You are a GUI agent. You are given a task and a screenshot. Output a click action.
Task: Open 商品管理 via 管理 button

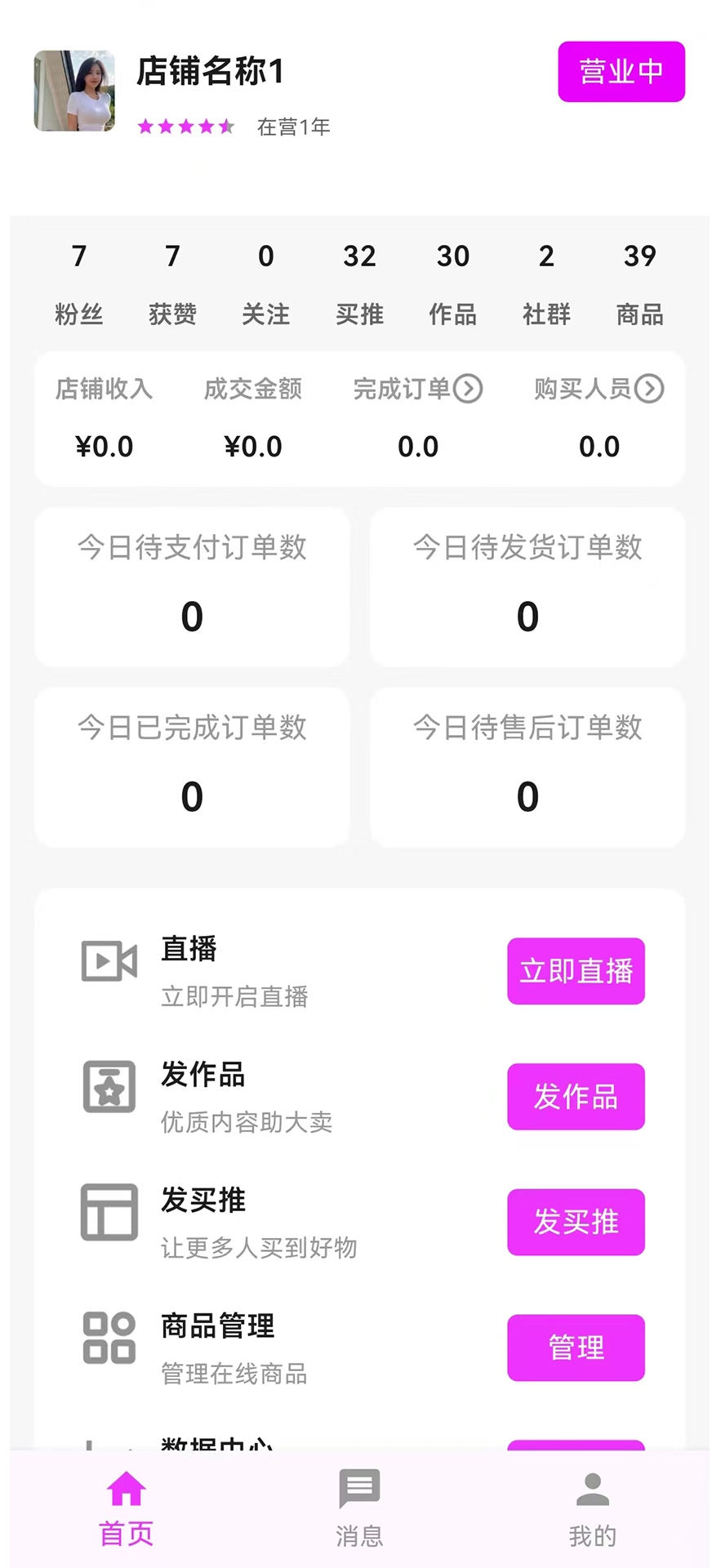pyautogui.click(x=576, y=1347)
